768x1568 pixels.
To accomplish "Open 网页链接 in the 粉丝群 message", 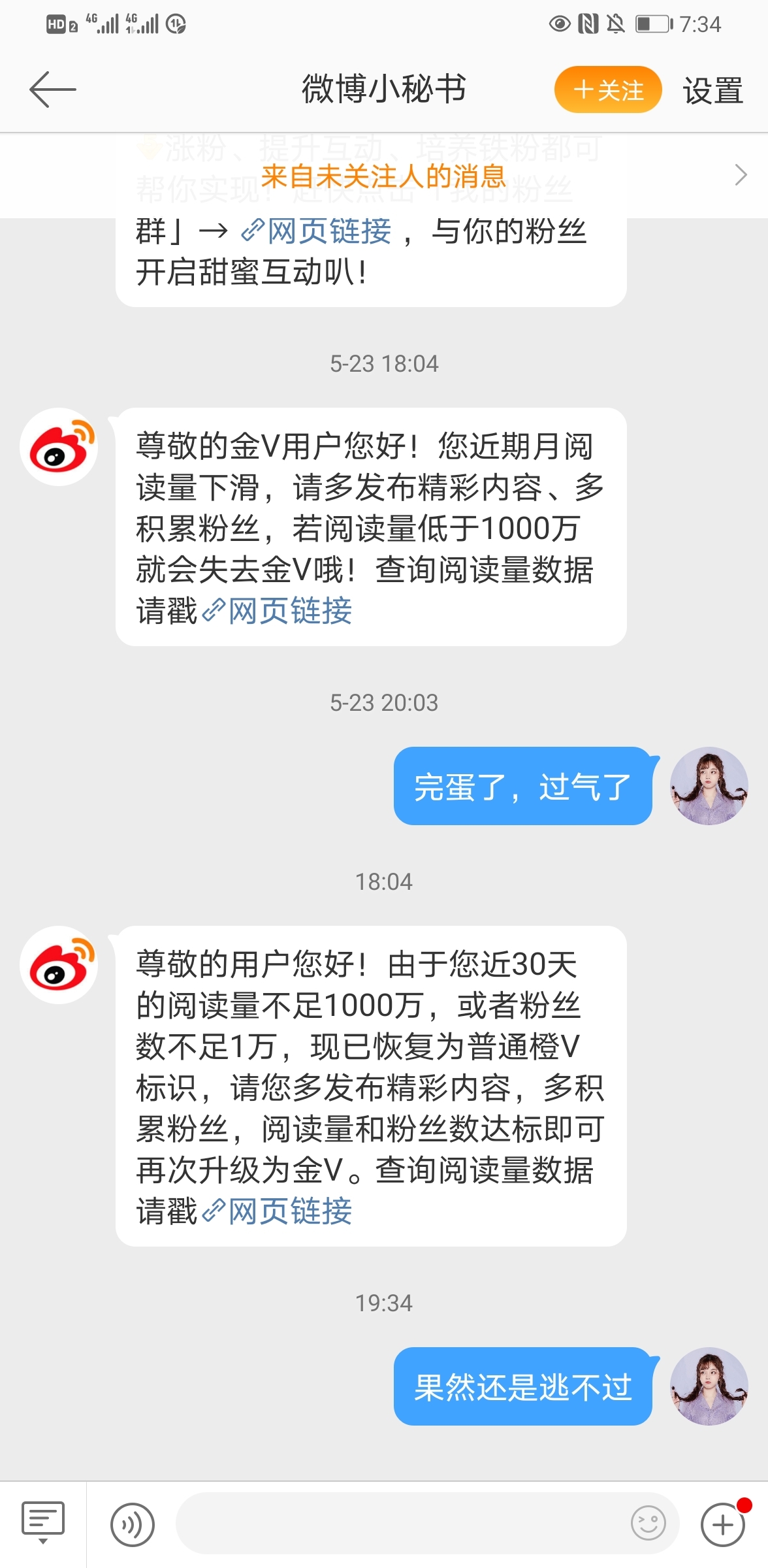I will click(318, 231).
